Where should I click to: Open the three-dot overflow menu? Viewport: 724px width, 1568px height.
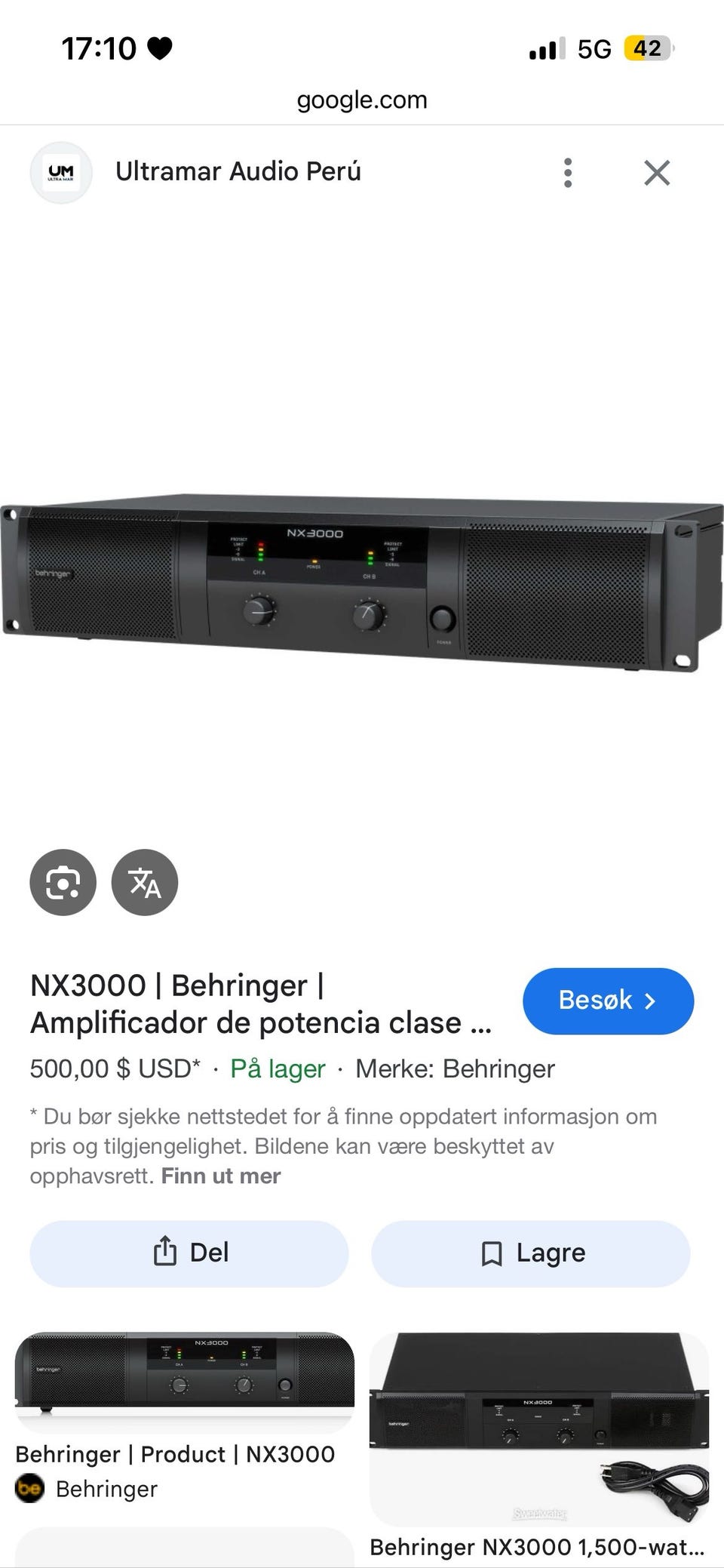pos(568,173)
